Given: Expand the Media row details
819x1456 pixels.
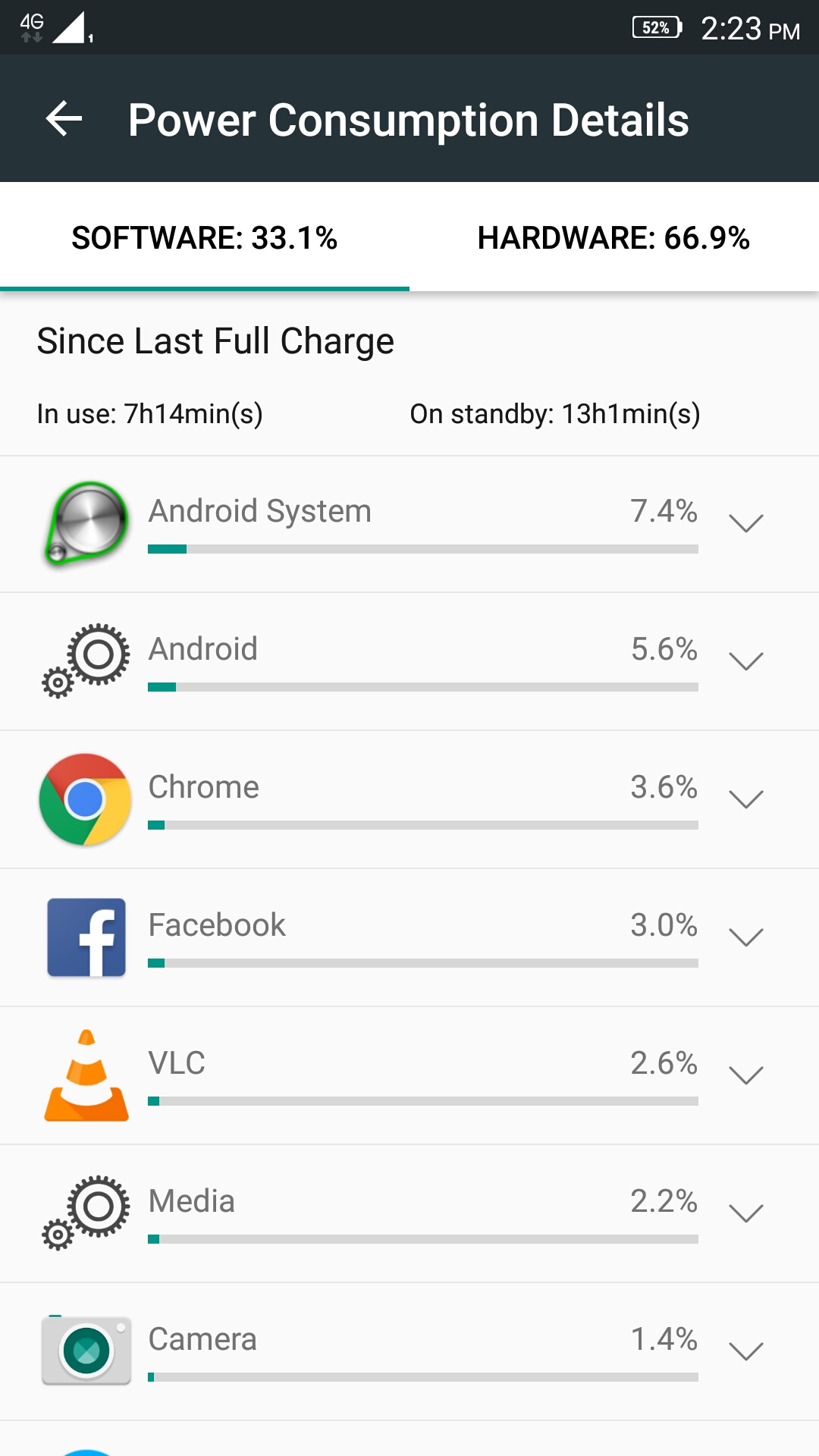Looking at the screenshot, I should [x=745, y=1213].
